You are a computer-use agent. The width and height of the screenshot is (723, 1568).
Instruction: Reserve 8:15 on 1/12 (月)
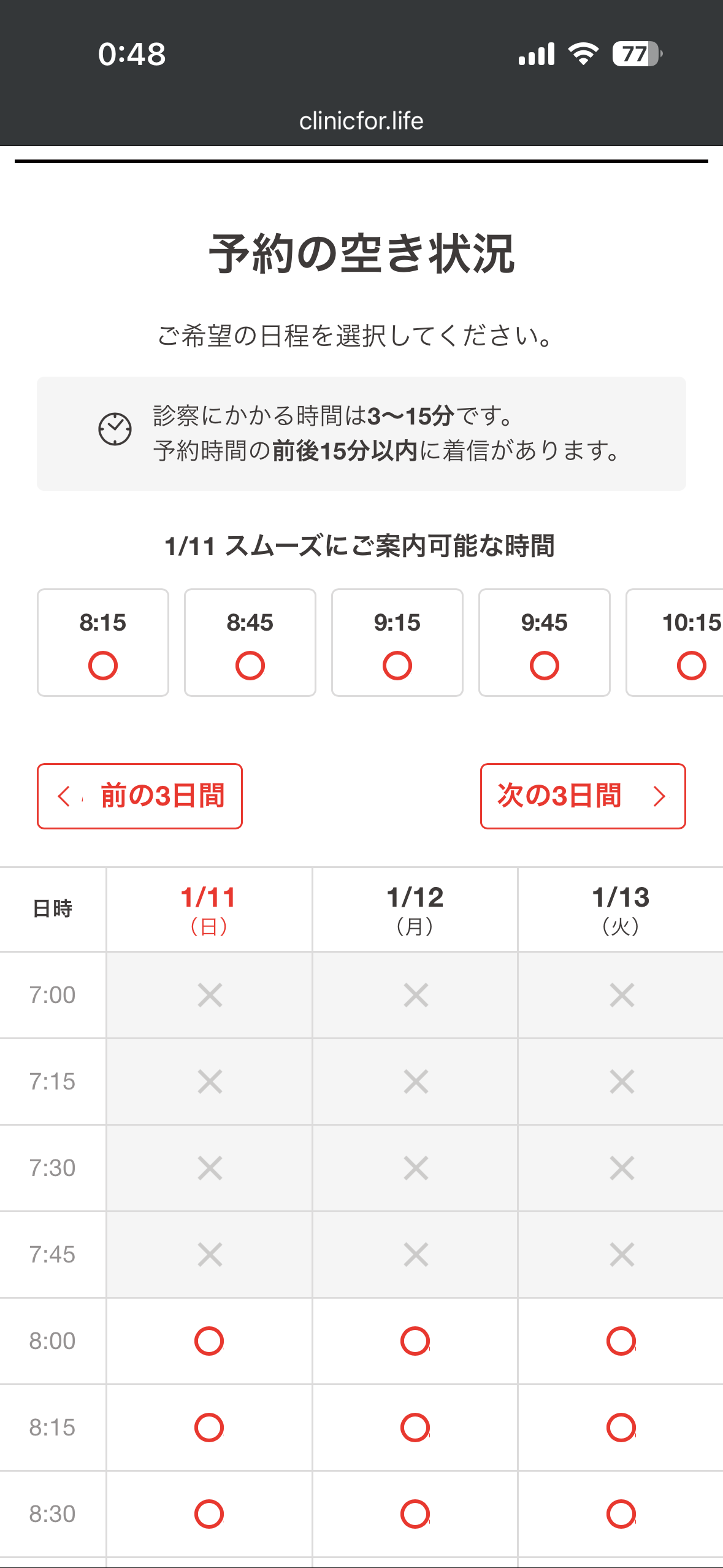(x=415, y=1428)
